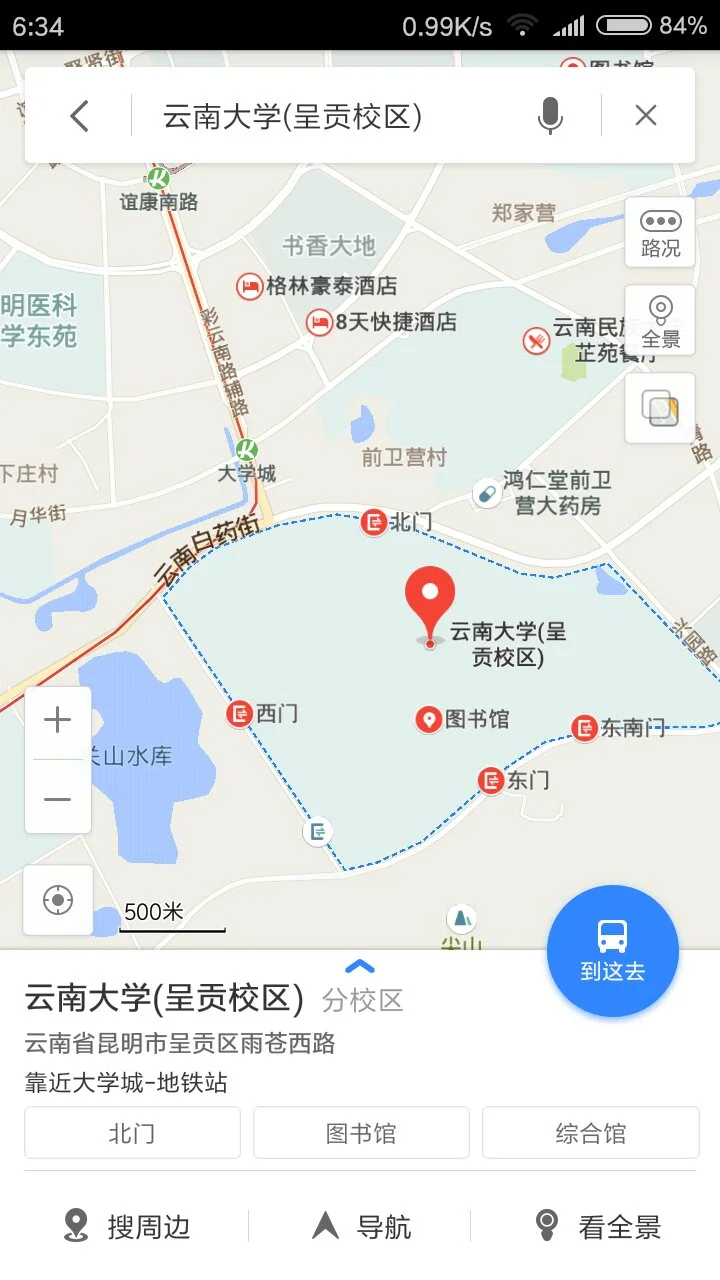Tap the current location crosshair icon
Viewport: 720px width, 1280px height.
coord(57,899)
